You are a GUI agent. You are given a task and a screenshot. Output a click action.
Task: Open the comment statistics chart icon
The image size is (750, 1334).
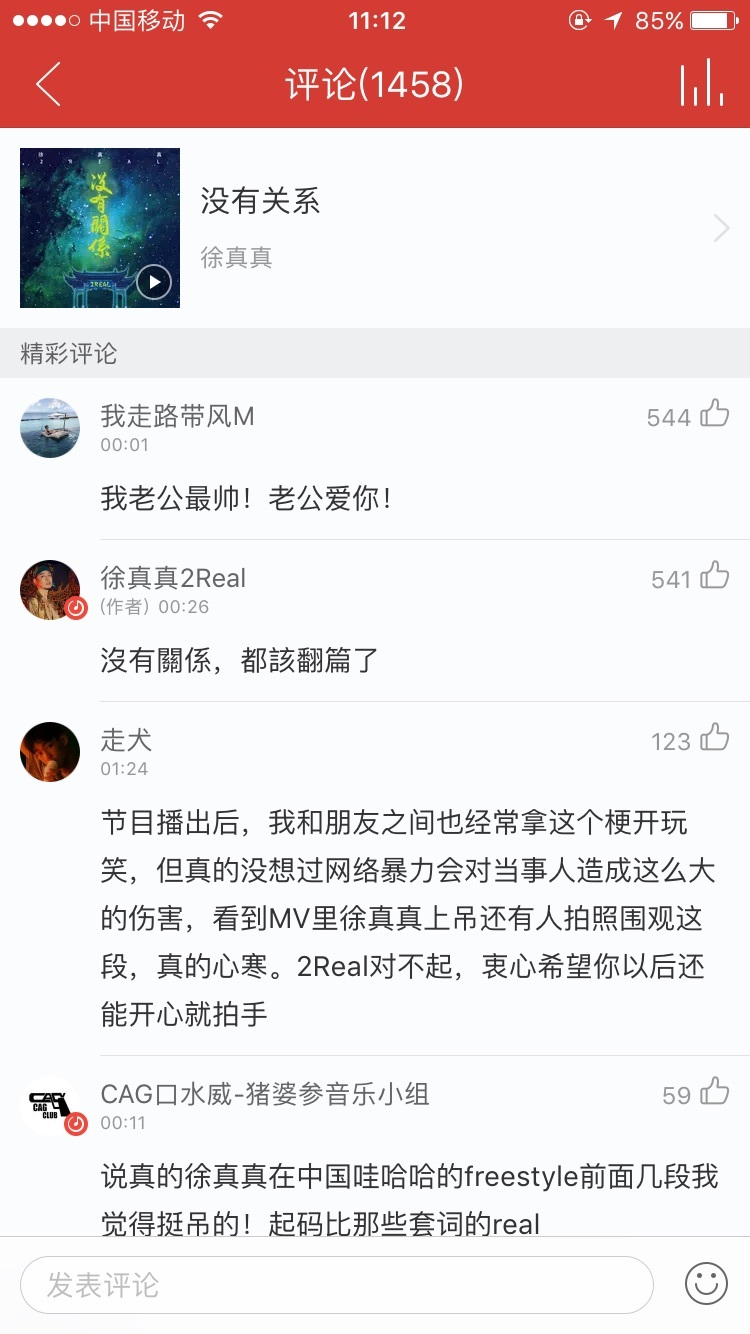coord(702,85)
